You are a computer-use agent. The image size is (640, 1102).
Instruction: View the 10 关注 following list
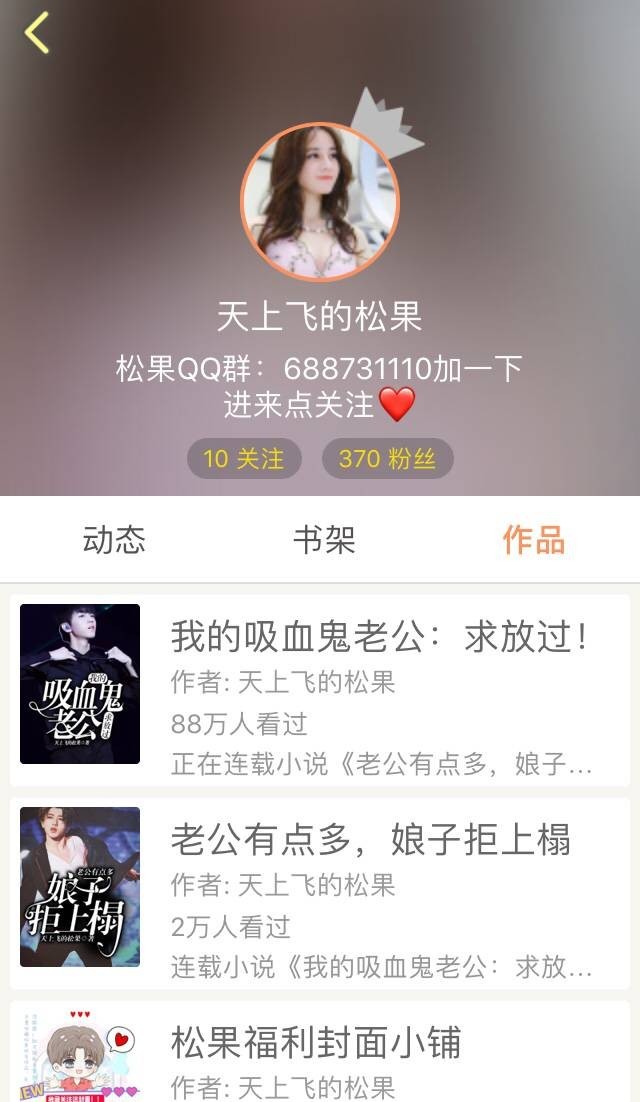tap(244, 459)
